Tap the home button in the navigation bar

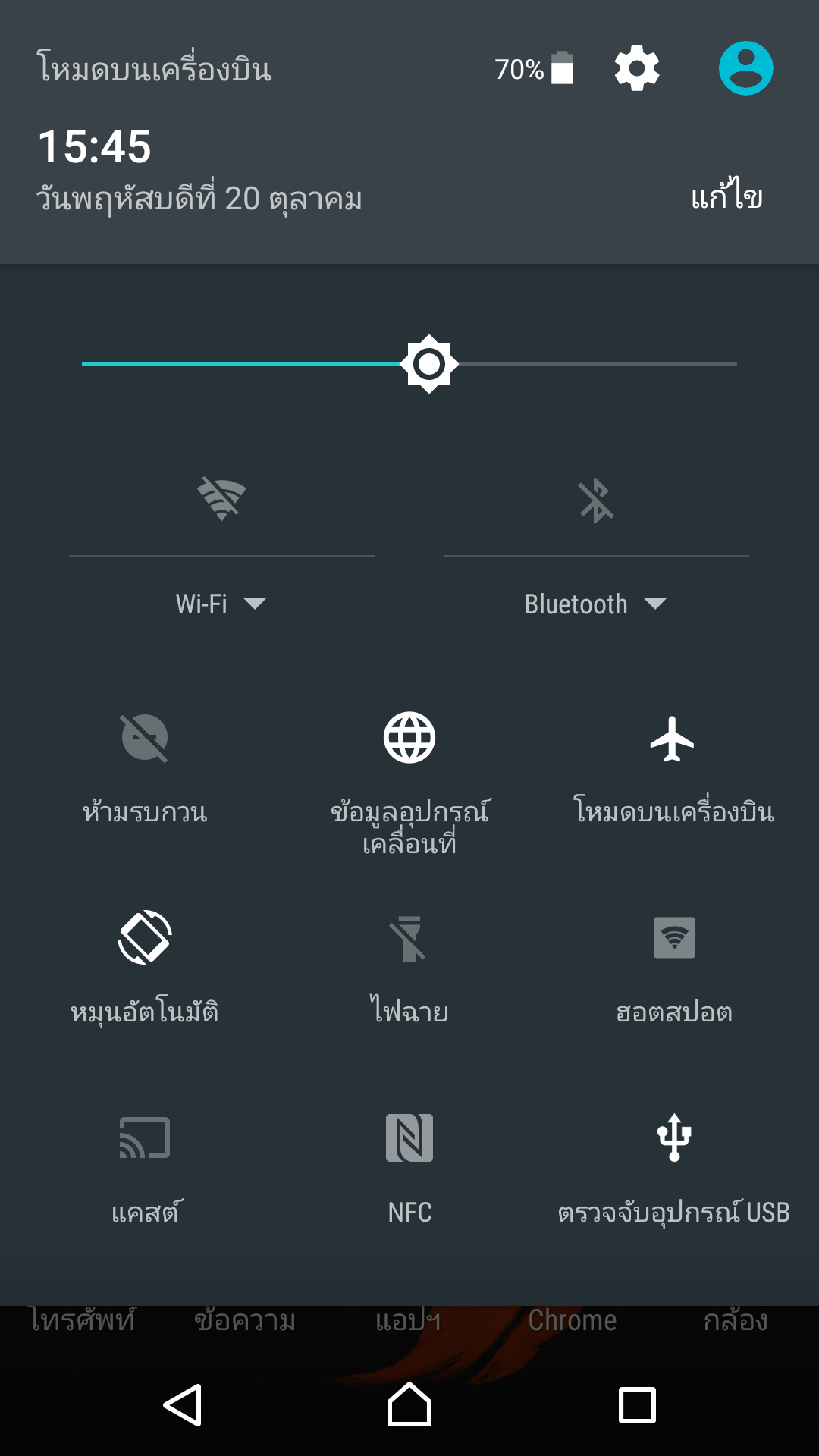click(x=409, y=1404)
